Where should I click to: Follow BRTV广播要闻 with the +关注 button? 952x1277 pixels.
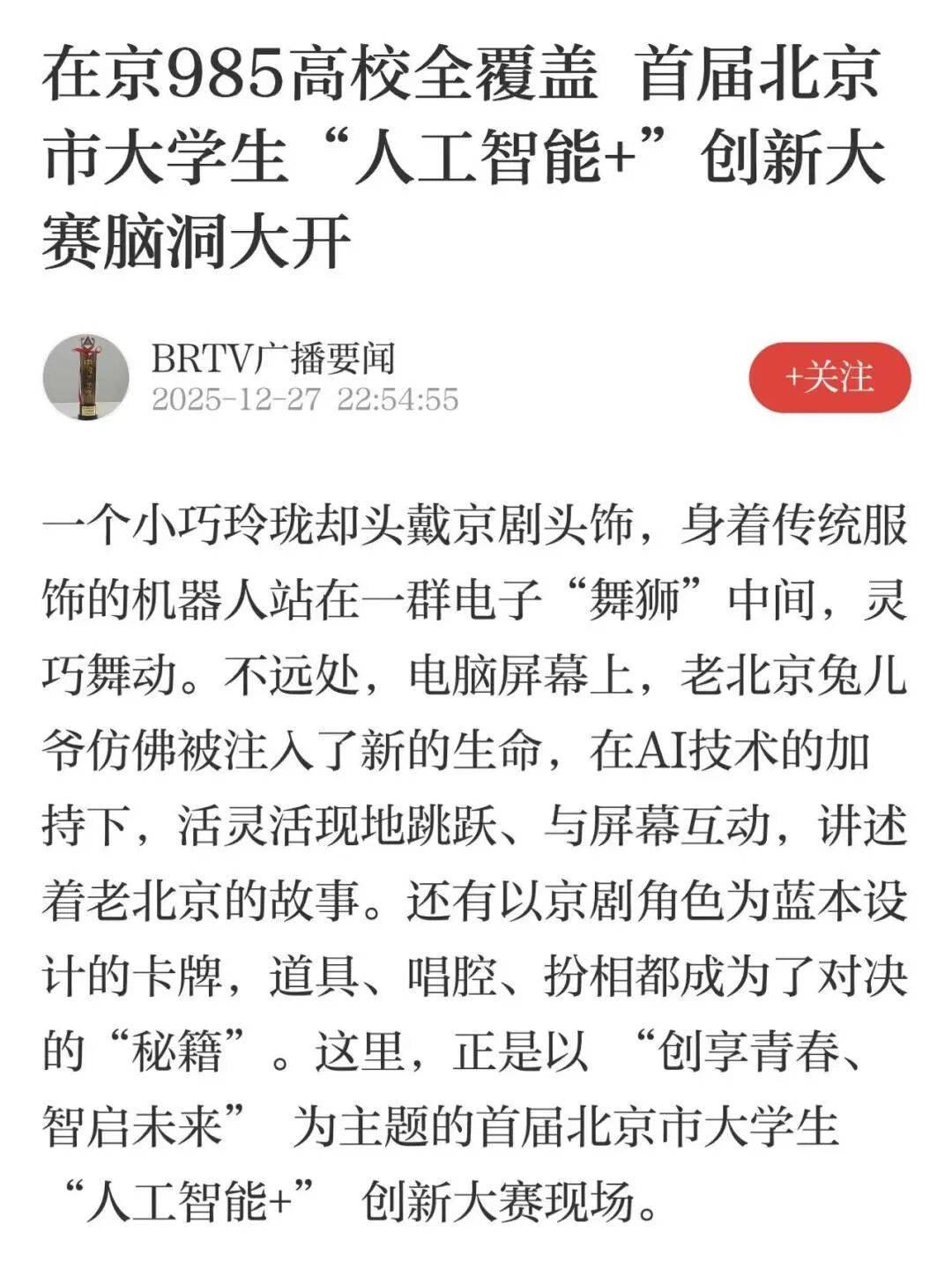pyautogui.click(x=829, y=378)
